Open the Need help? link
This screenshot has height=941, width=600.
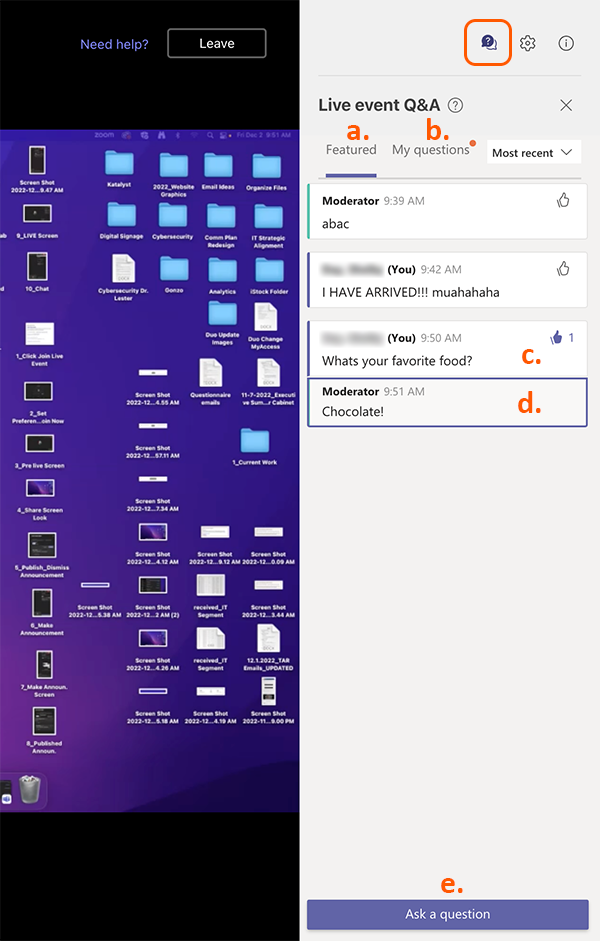pyautogui.click(x=114, y=44)
